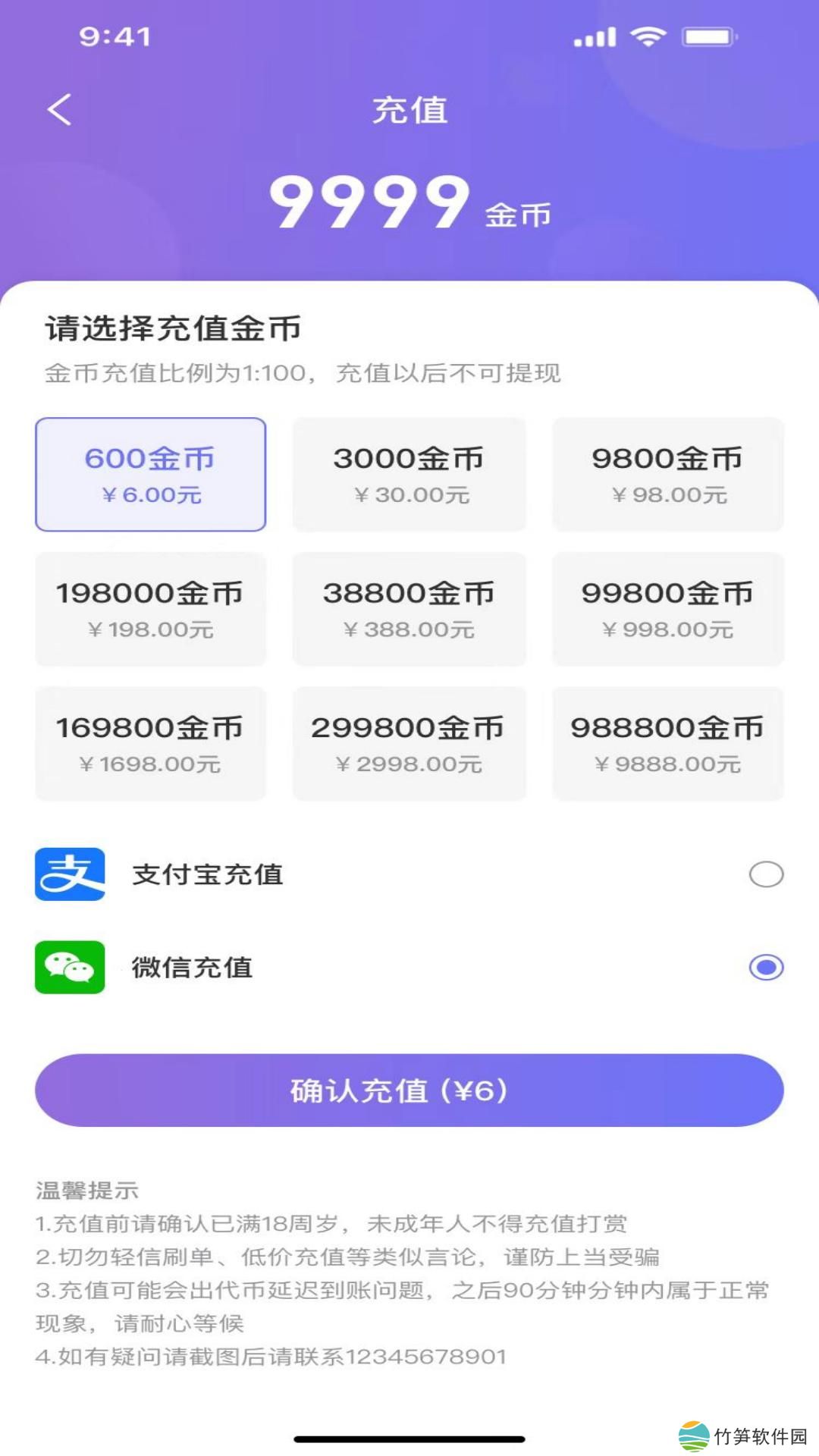Viewport: 819px width, 1456px height.
Task: Pick the 9800金币 package
Action: 667,474
